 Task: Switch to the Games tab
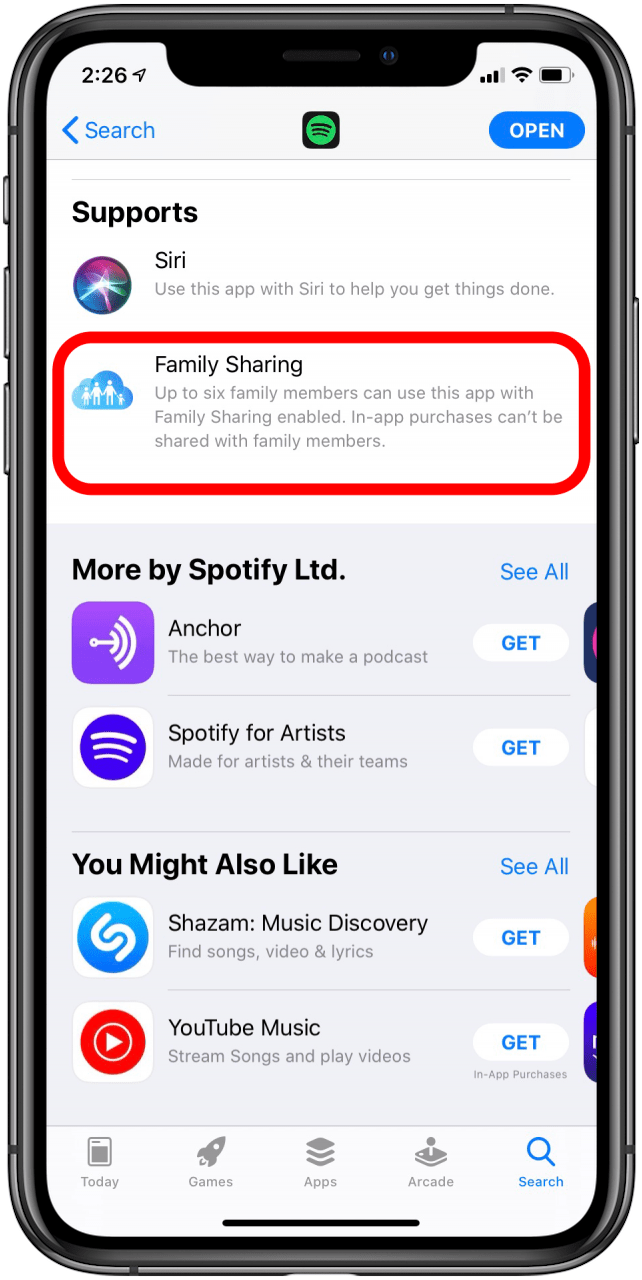[x=210, y=1162]
